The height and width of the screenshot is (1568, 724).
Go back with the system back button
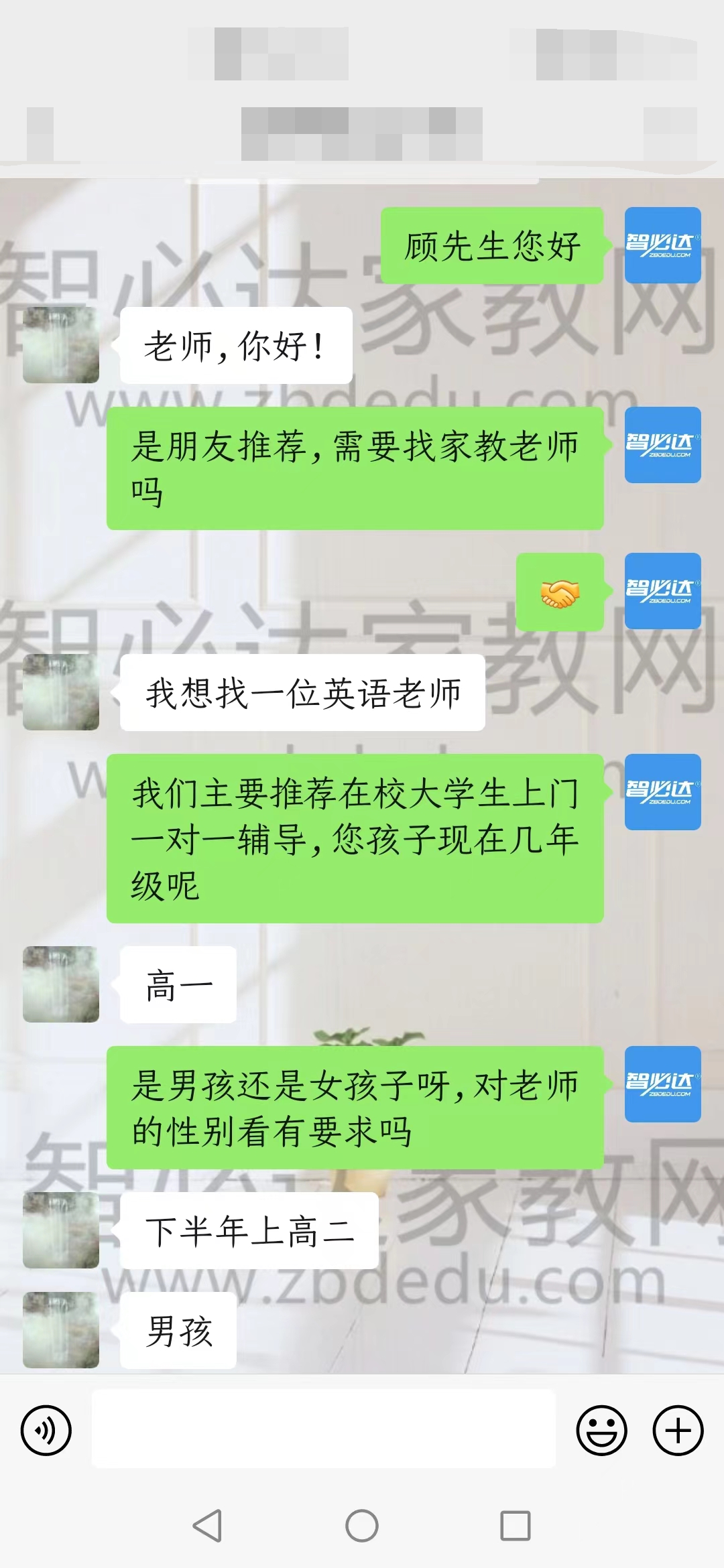click(207, 1526)
